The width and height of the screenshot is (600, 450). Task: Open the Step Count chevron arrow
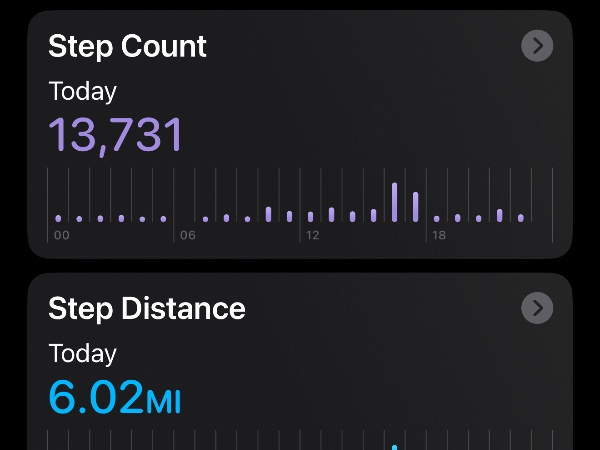point(537,46)
